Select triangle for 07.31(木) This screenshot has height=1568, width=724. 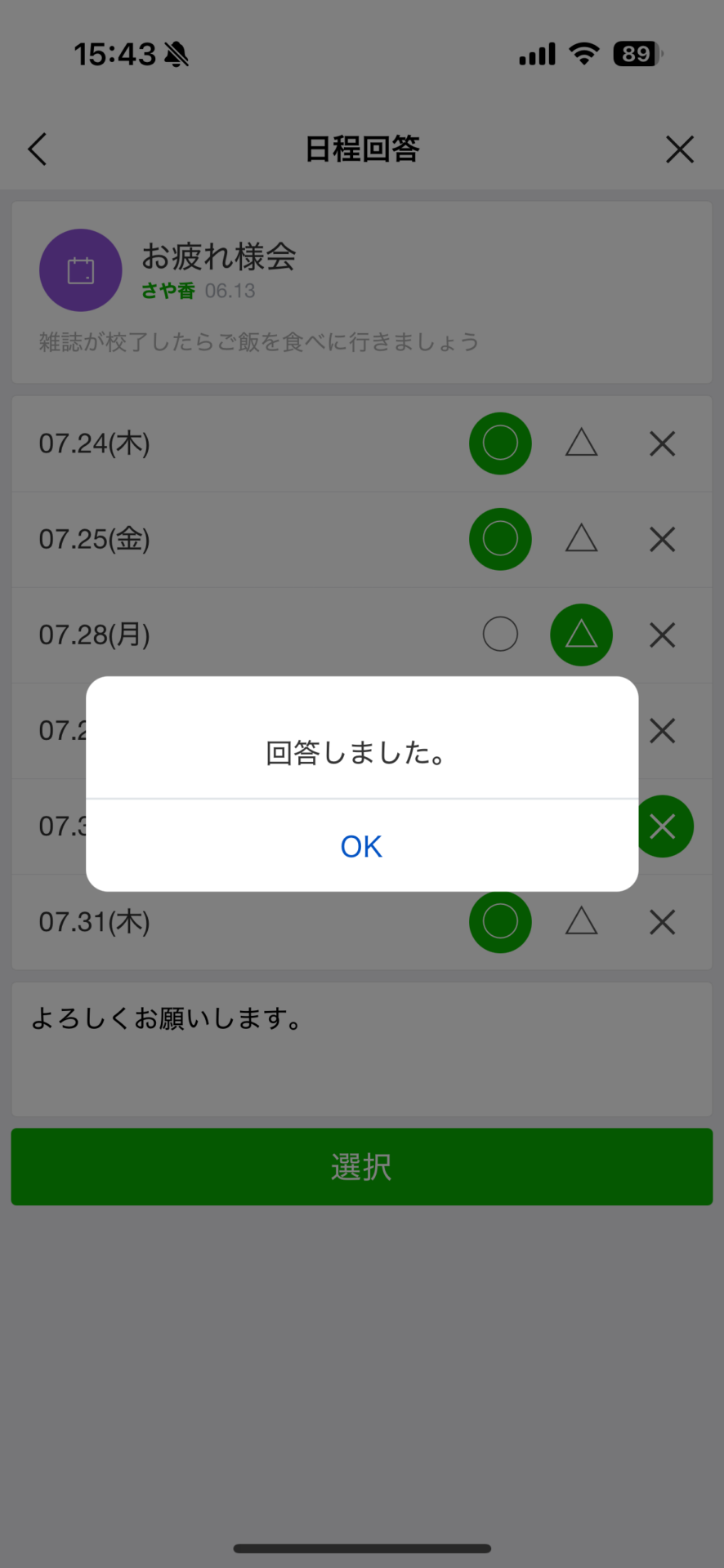(x=582, y=922)
